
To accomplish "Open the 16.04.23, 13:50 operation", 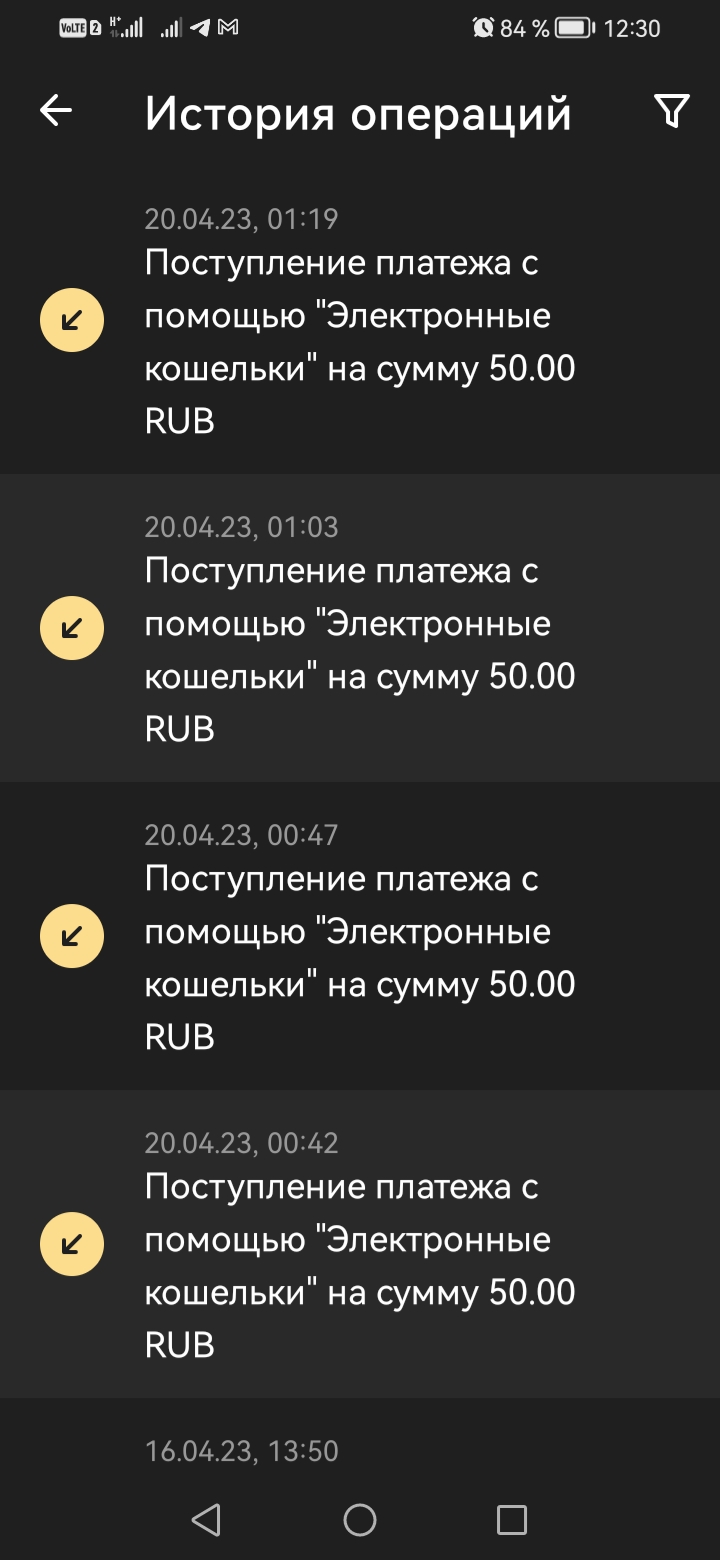I will point(360,1450).
